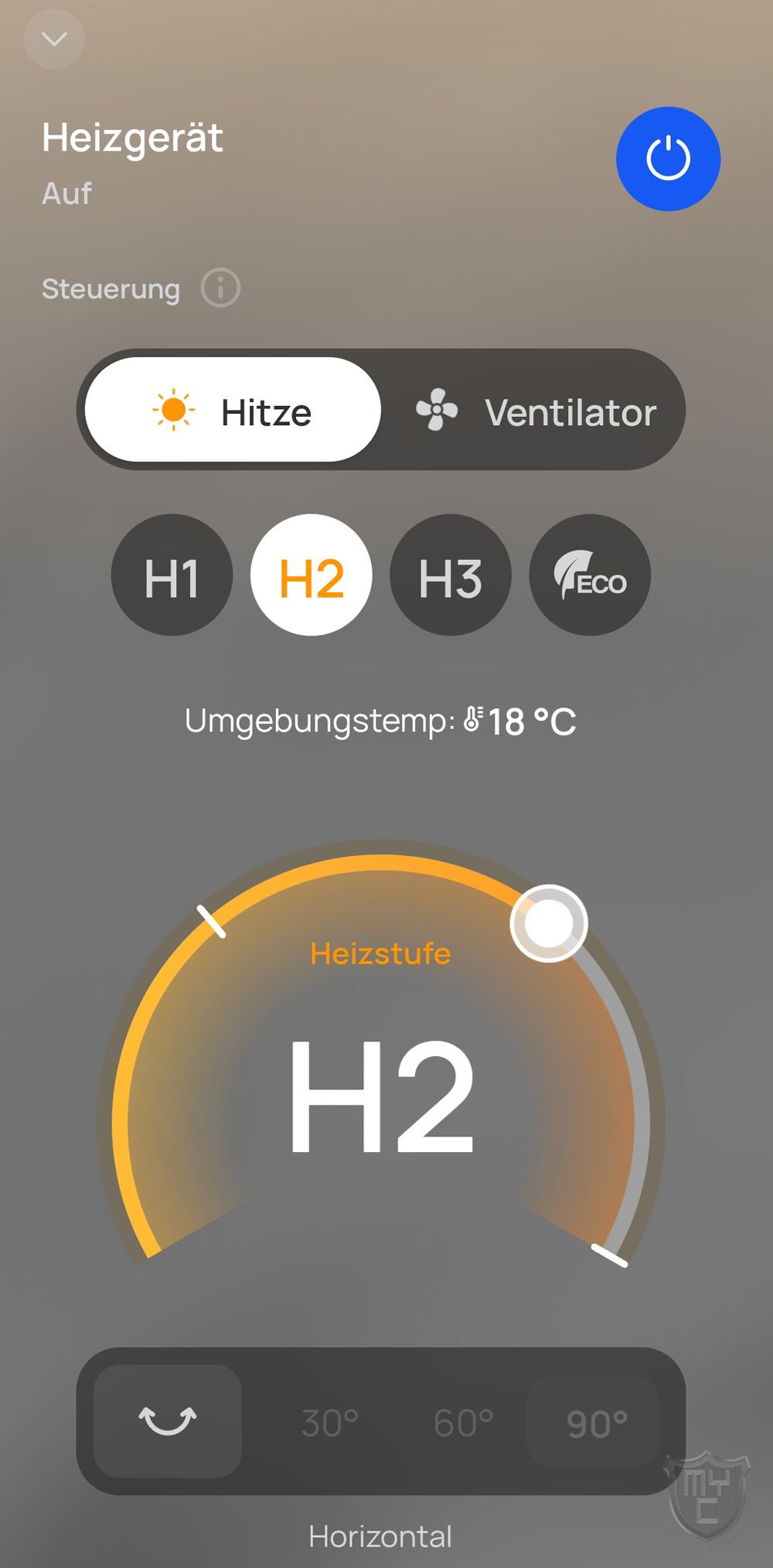Turn off the heater with the power button
The height and width of the screenshot is (1568, 773).
click(x=668, y=159)
